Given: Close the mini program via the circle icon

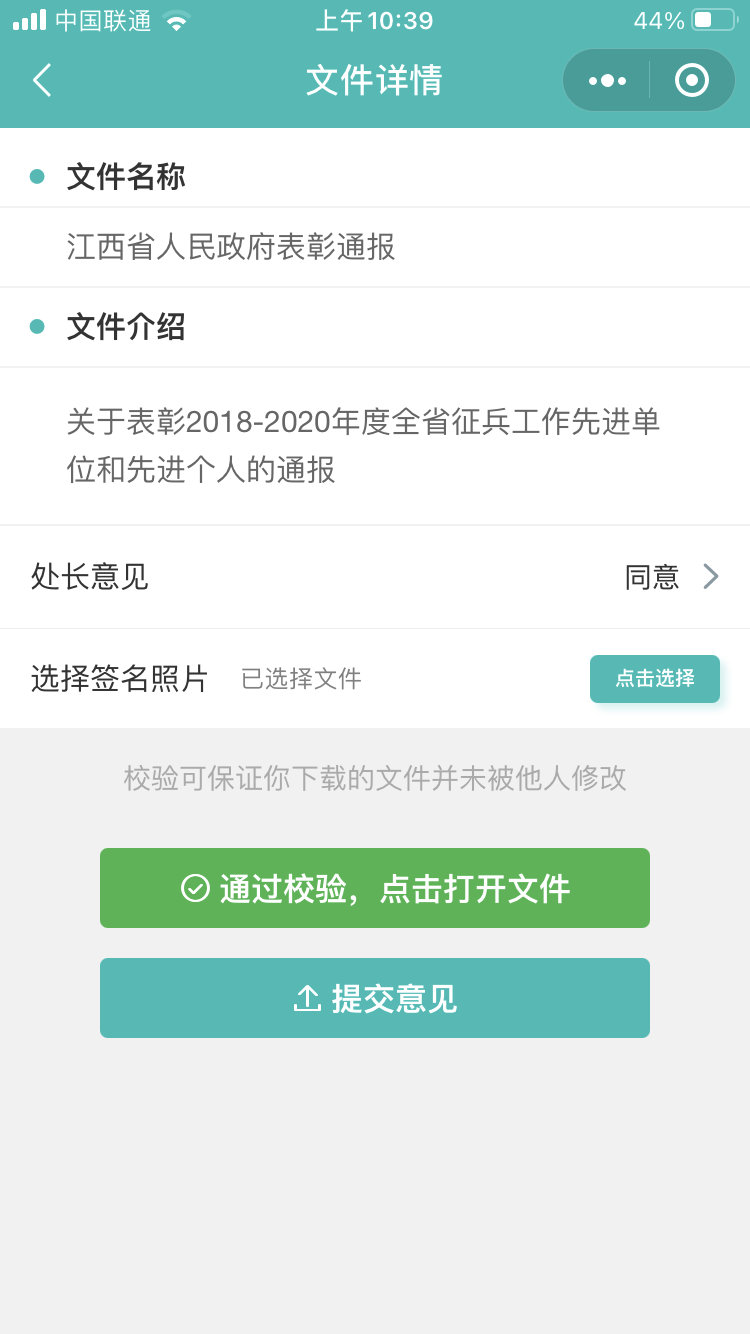Looking at the screenshot, I should click(691, 80).
